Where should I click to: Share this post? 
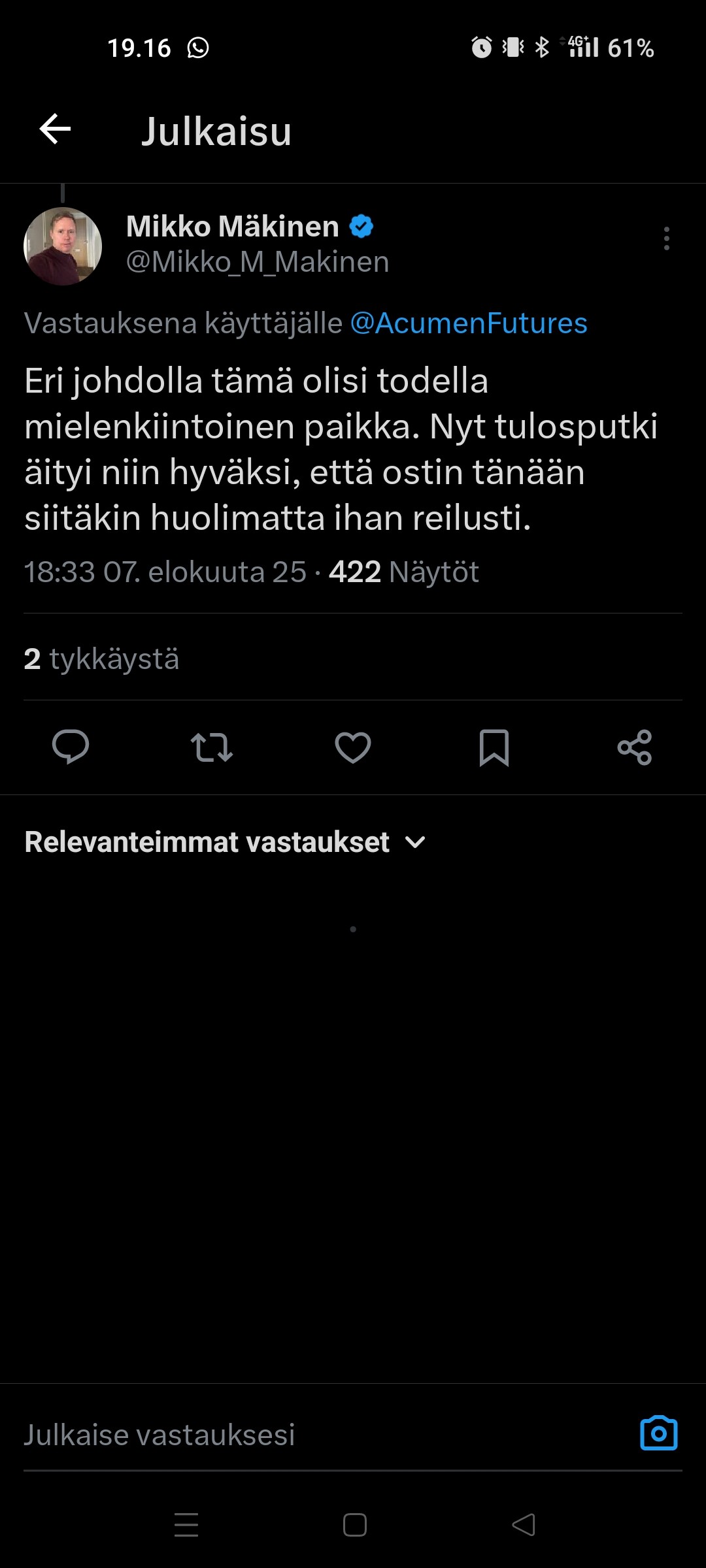coord(635,747)
